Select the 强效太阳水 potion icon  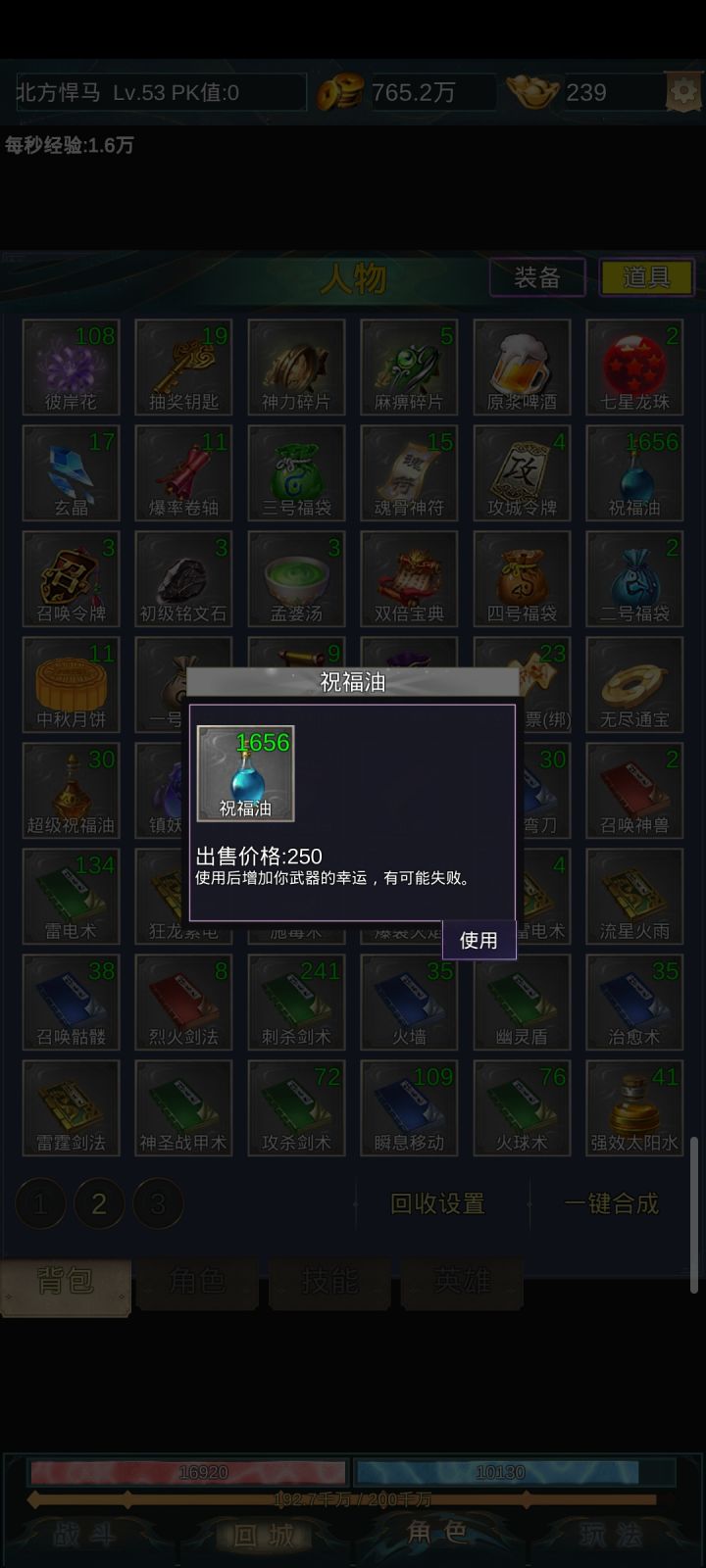633,1108
